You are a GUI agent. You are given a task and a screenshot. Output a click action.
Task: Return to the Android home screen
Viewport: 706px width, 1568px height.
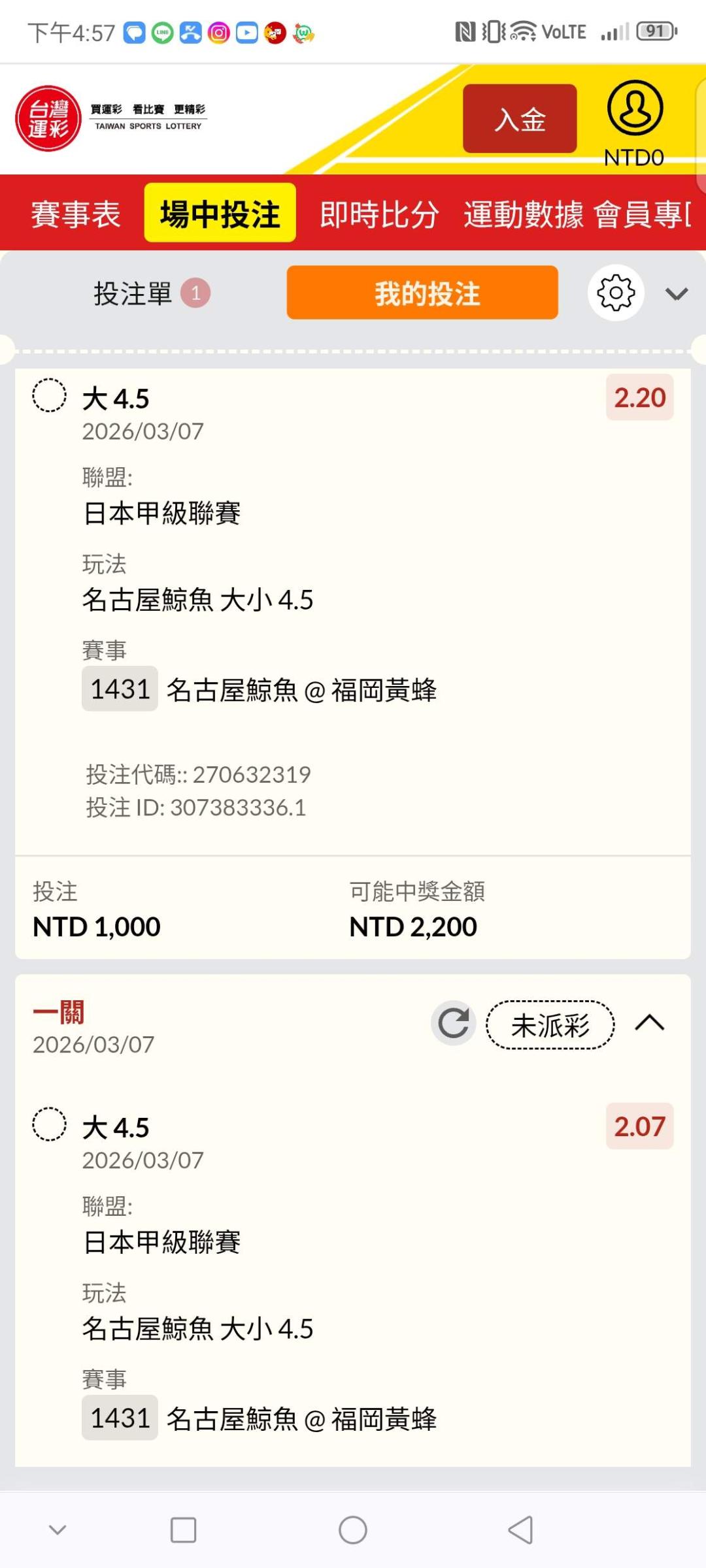(x=353, y=1529)
